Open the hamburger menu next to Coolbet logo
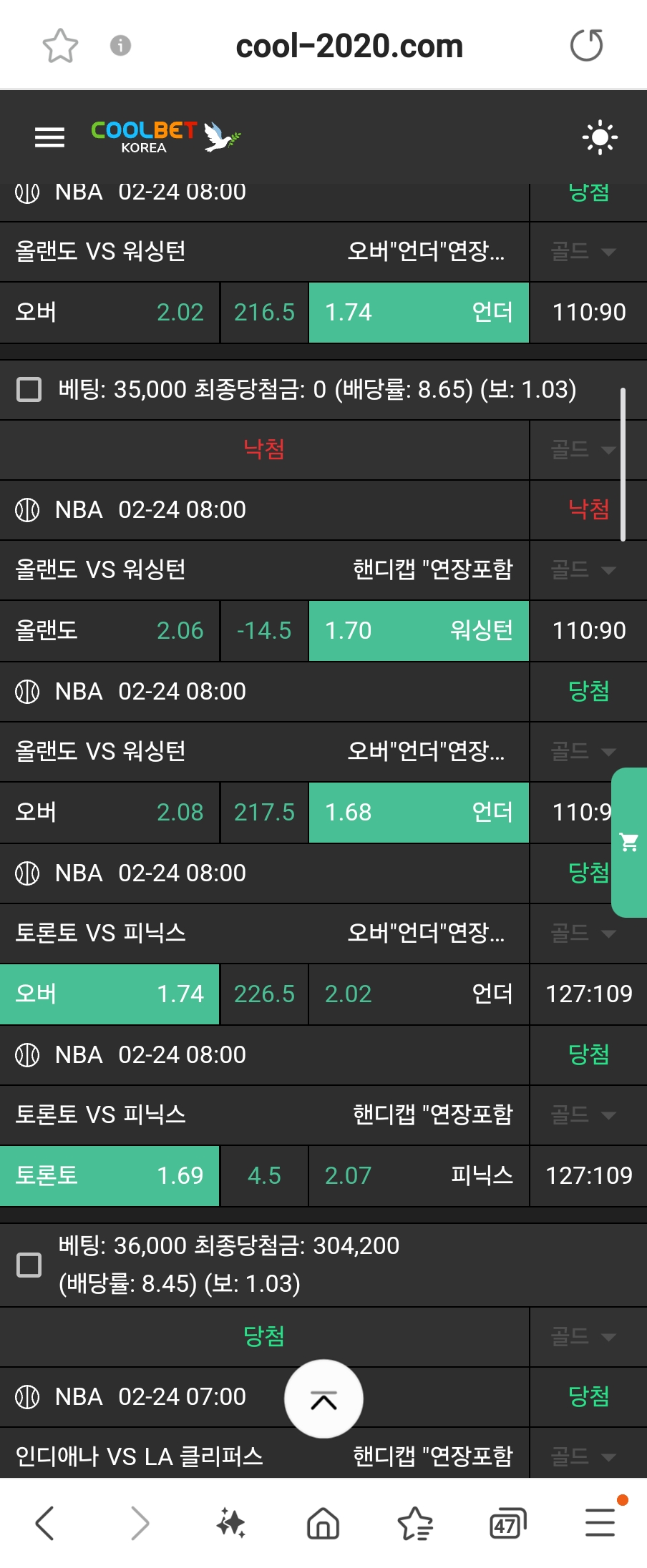The height and width of the screenshot is (1568, 647). click(x=49, y=137)
